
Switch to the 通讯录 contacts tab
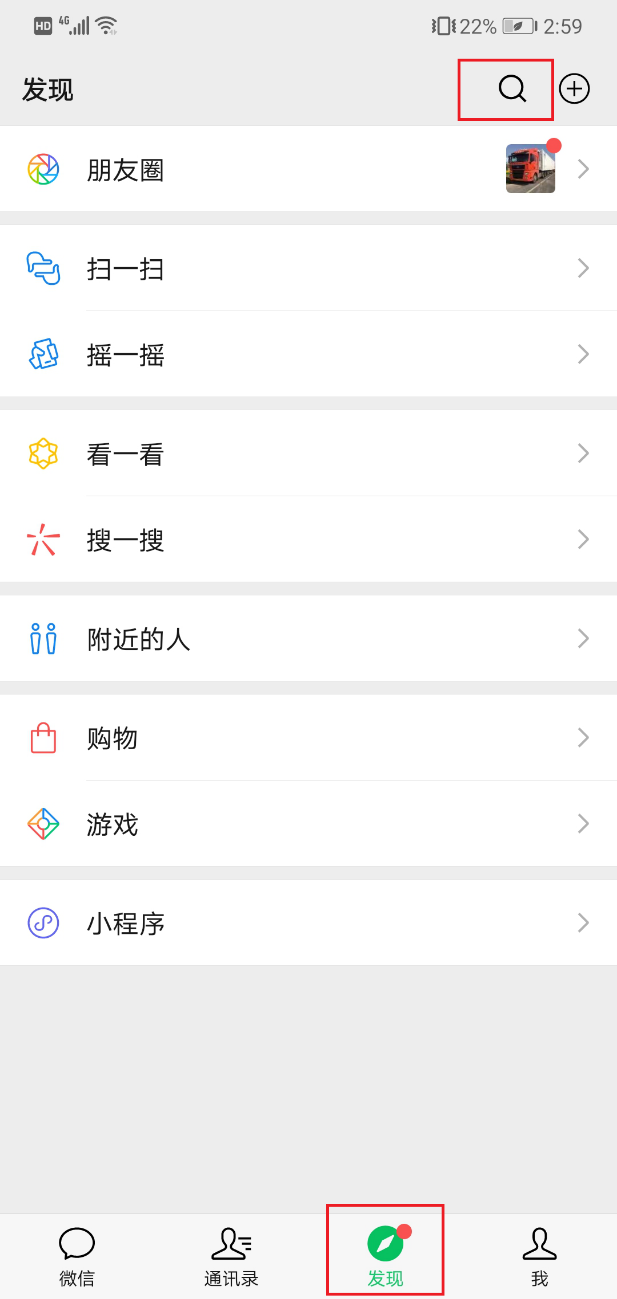[231, 1256]
